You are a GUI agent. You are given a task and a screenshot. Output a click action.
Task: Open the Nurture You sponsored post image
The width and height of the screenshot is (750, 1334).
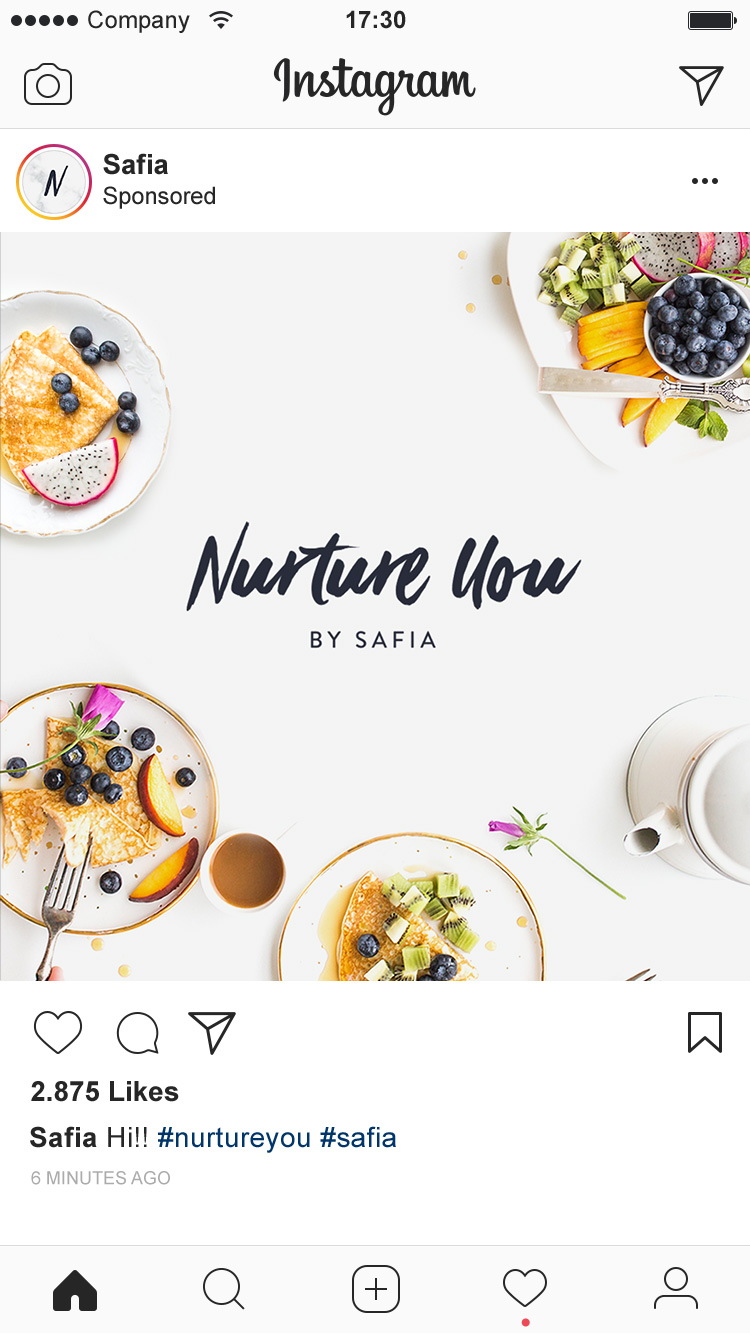pyautogui.click(x=375, y=606)
